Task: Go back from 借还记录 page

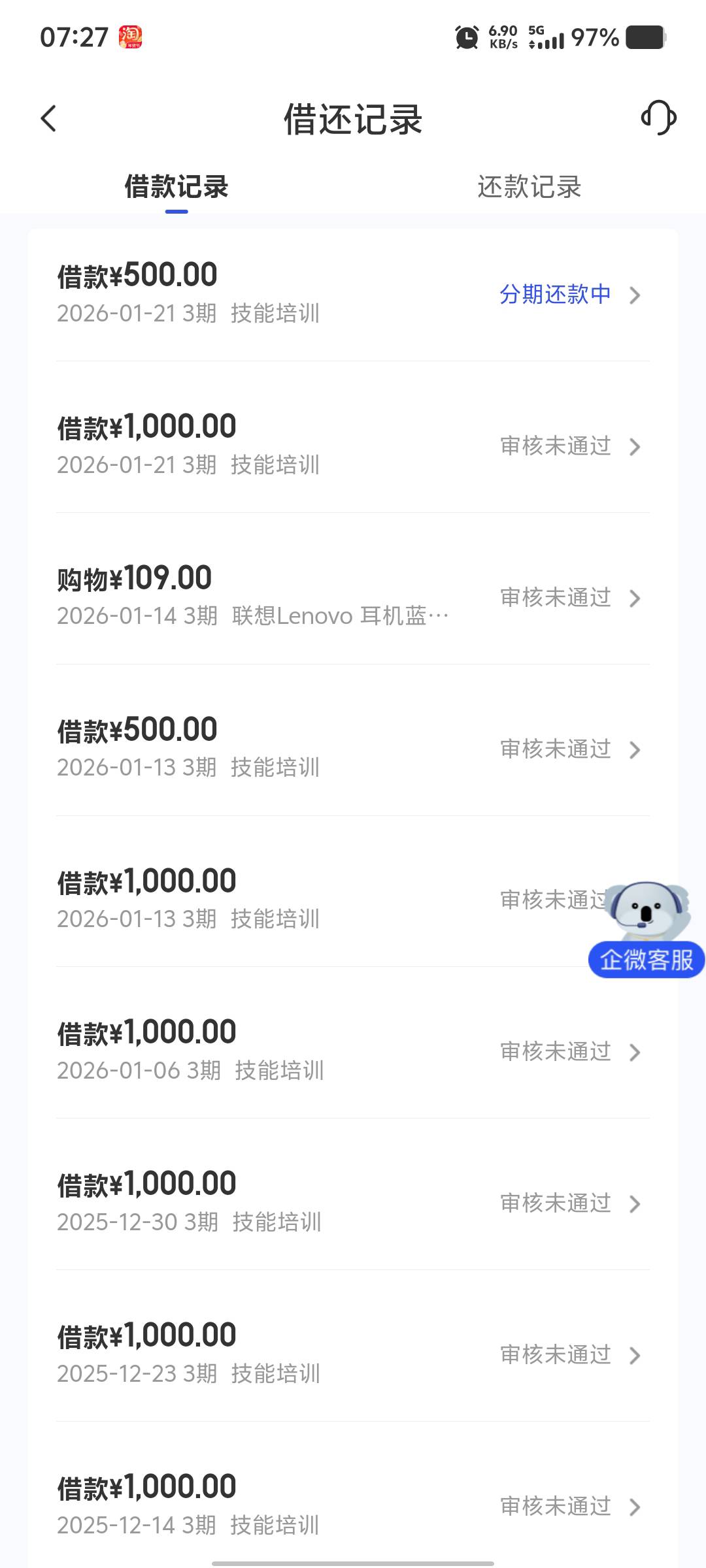Action: tap(49, 119)
